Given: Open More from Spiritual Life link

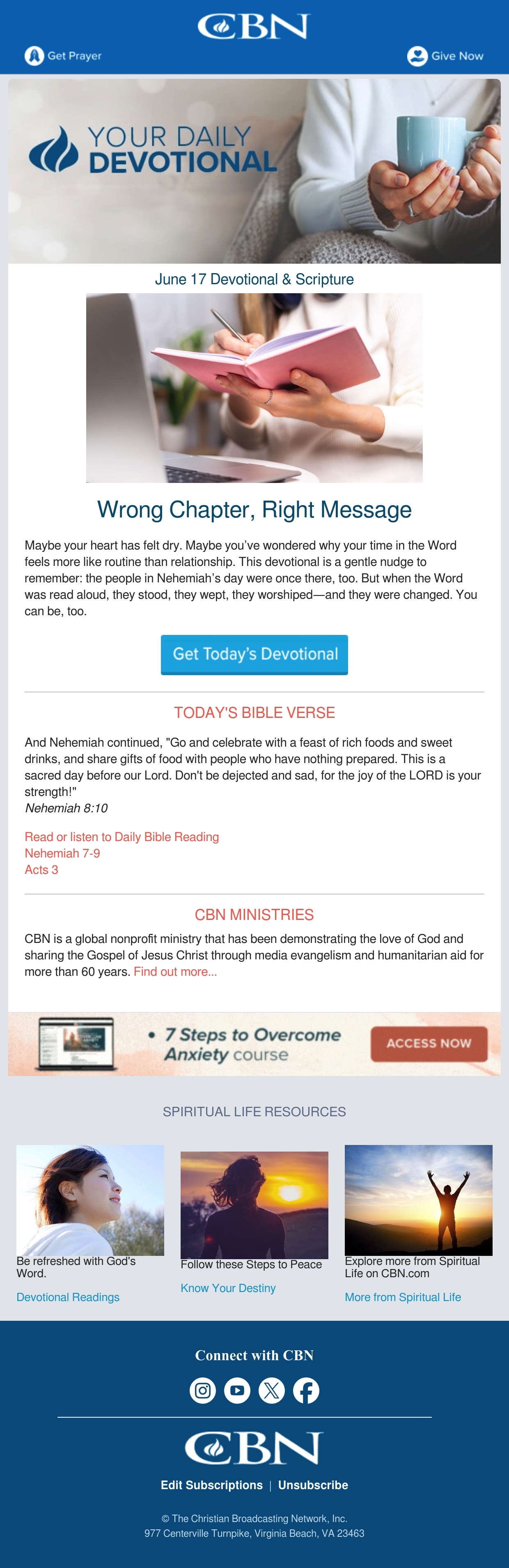Looking at the screenshot, I should tap(403, 1297).
